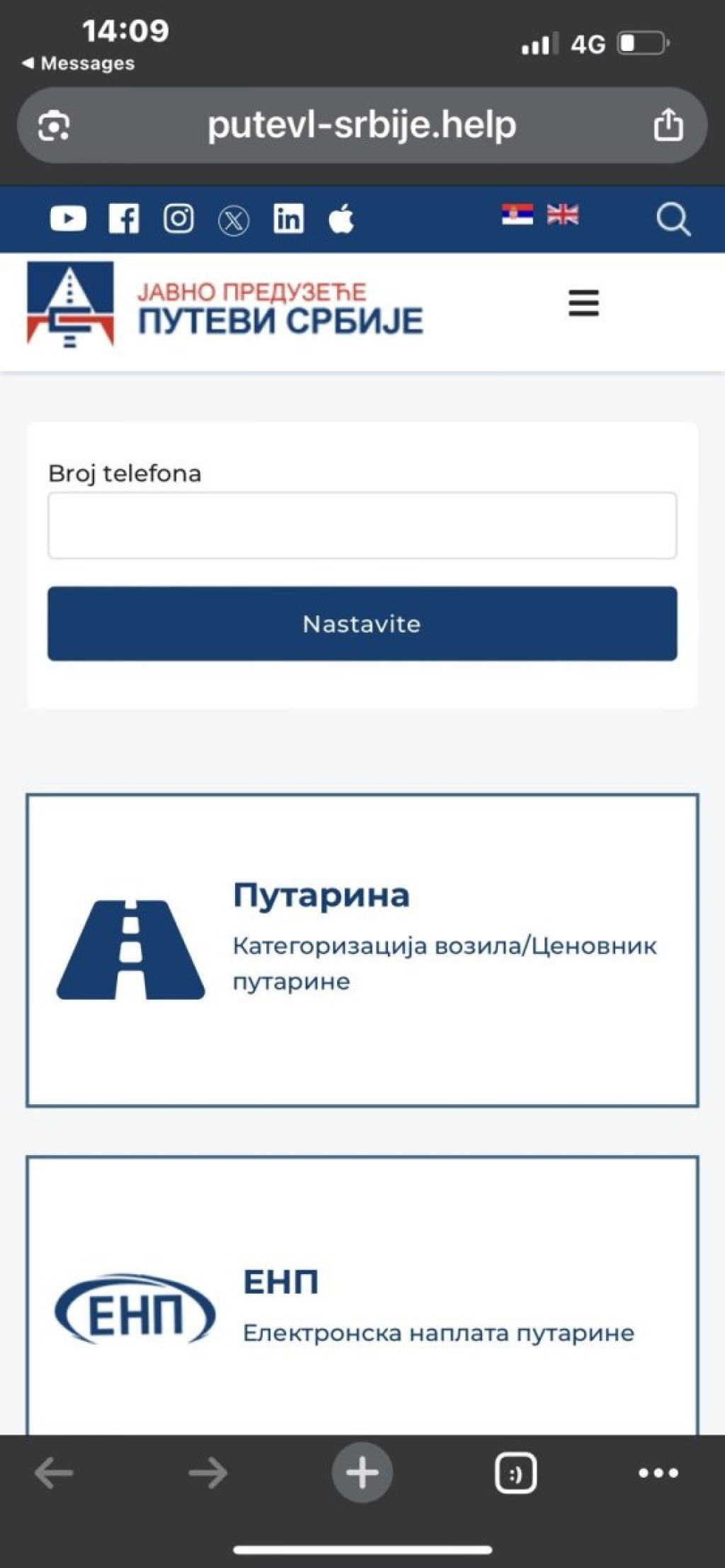The height and width of the screenshot is (1568, 725).
Task: Switch site language to English flag
Action: point(563,215)
